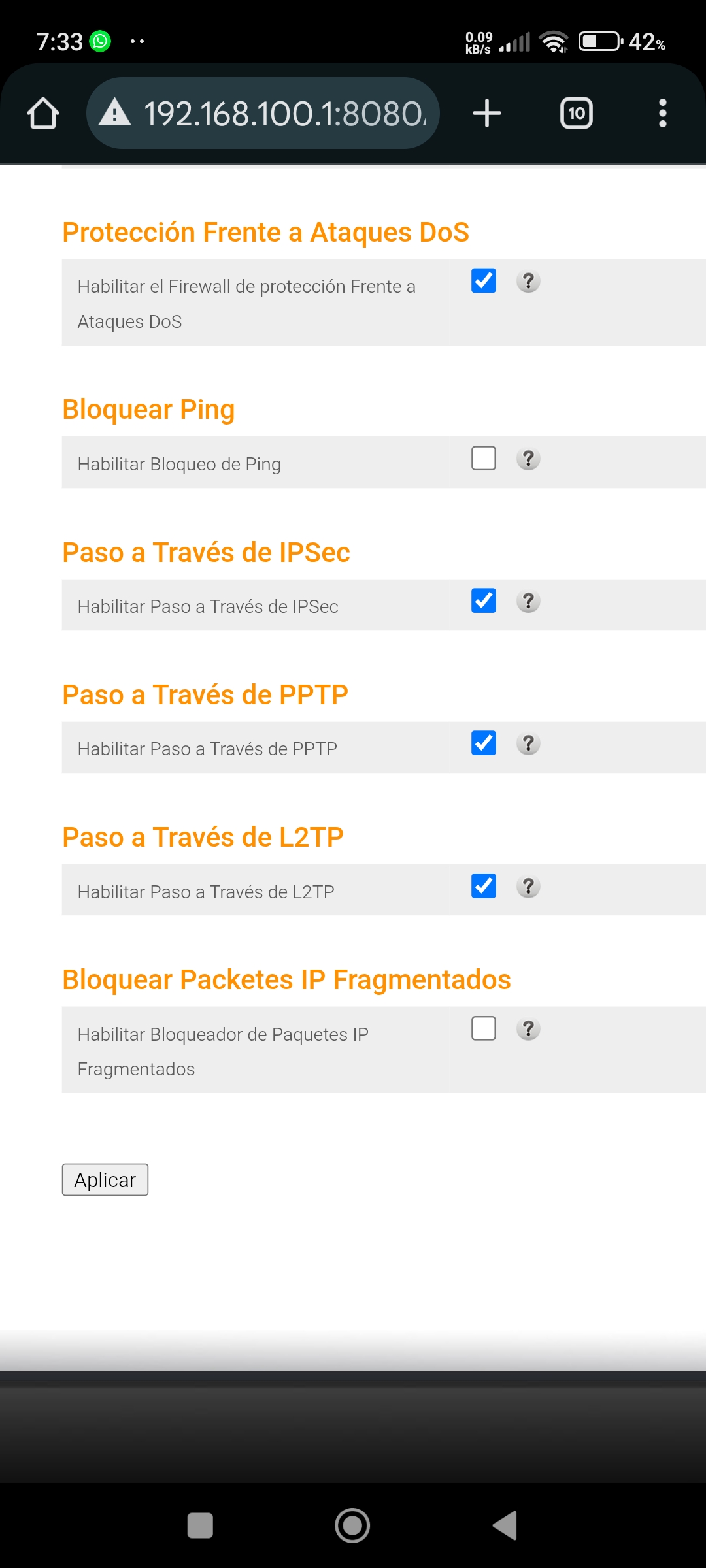The image size is (706, 1568).
Task: Go back with the system back button
Action: click(505, 1526)
